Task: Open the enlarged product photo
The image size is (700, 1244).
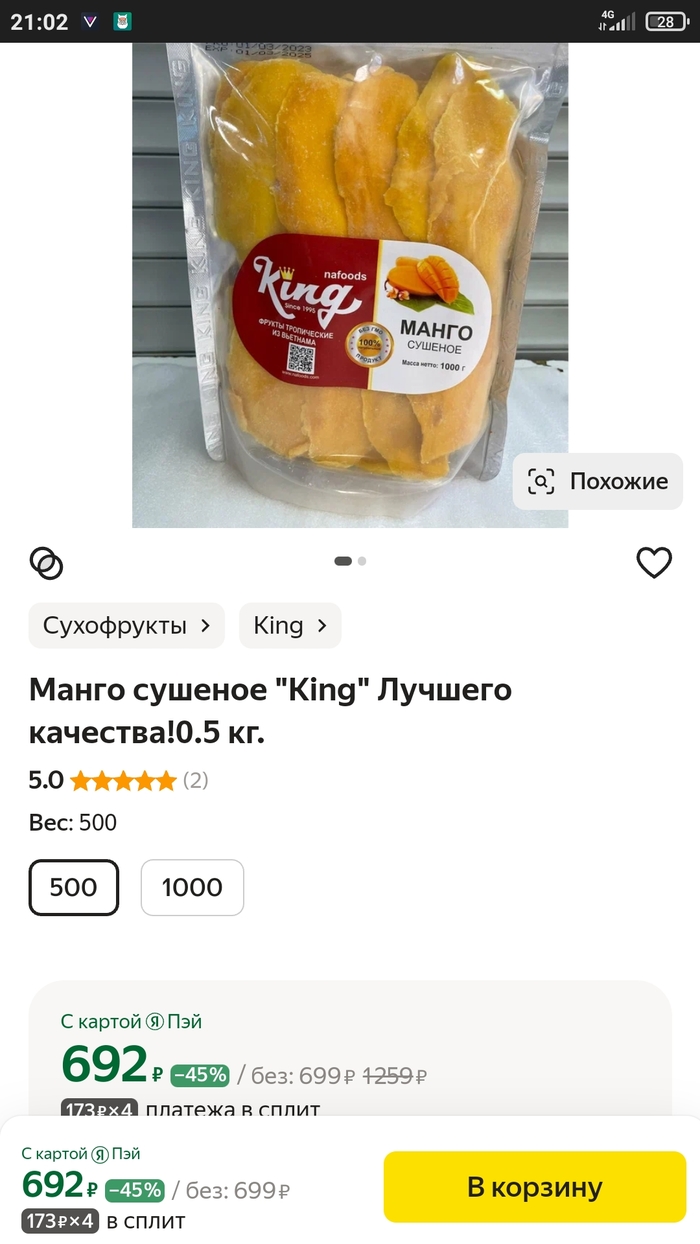Action: 350,285
